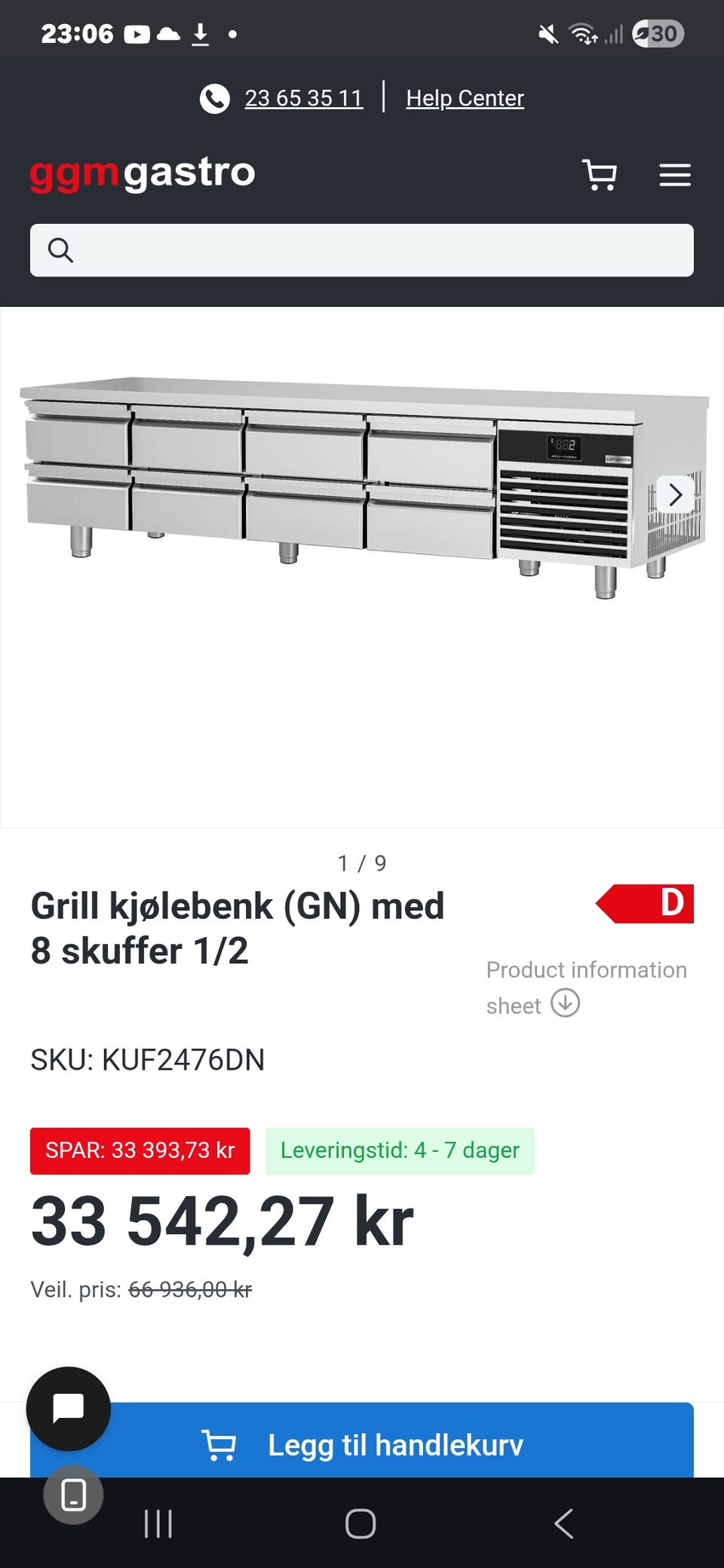This screenshot has height=1568, width=724.
Task: Download the product information sheet icon
Action: pyautogui.click(x=566, y=1003)
